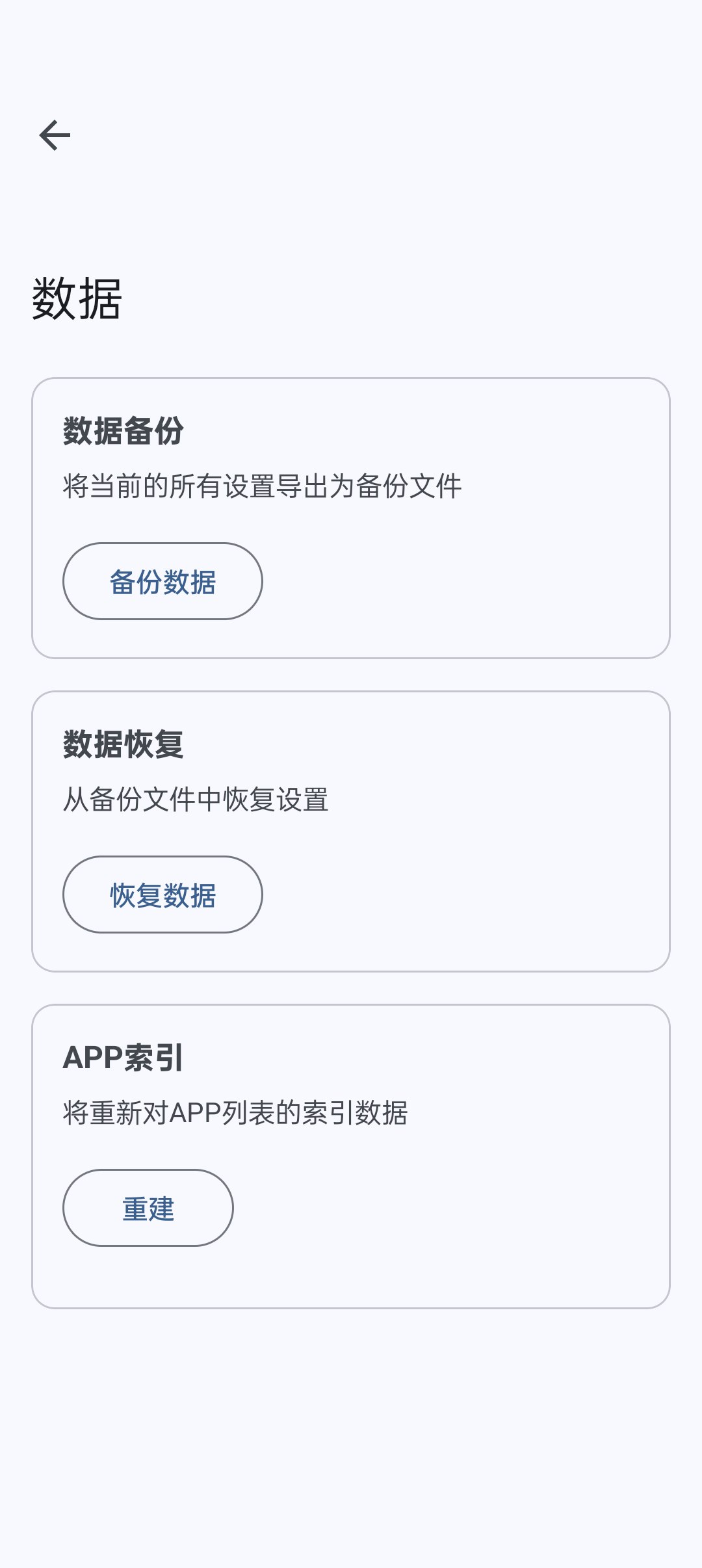702x1568 pixels.
Task: Rebuild the APP index with 重建
Action: coord(148,1208)
